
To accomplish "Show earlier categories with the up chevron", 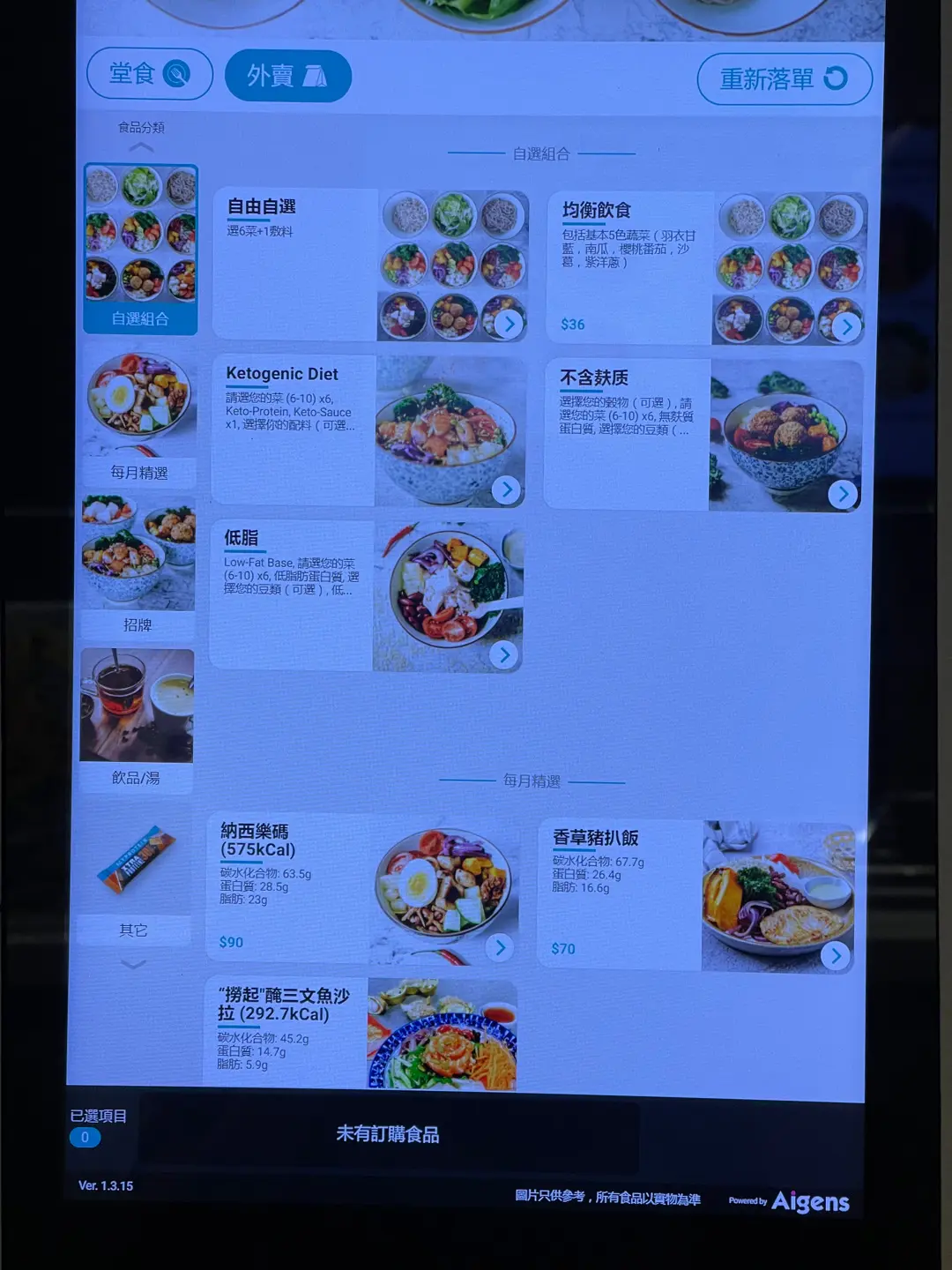I will pos(141,147).
